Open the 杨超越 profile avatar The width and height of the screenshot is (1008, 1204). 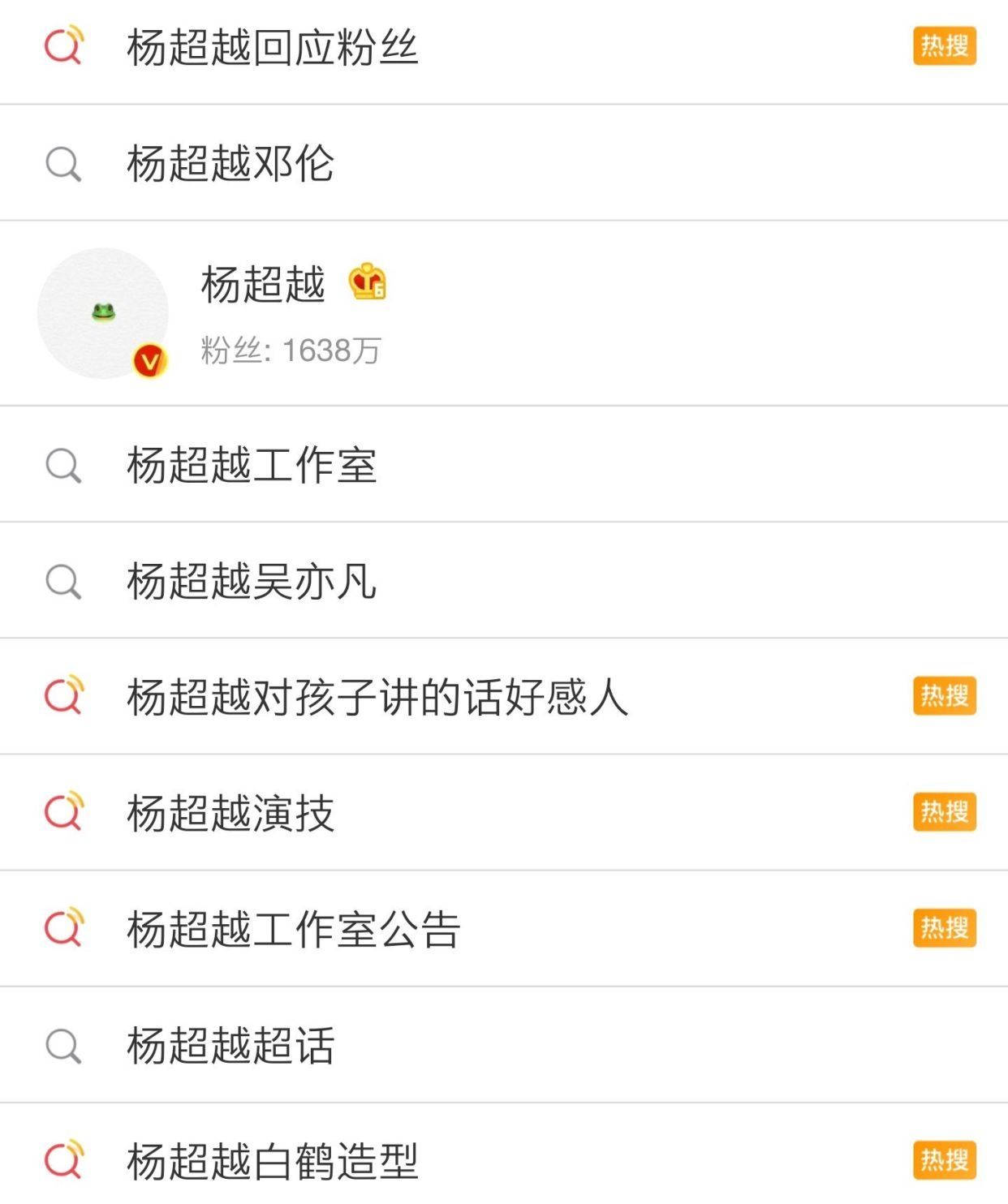click(x=102, y=312)
